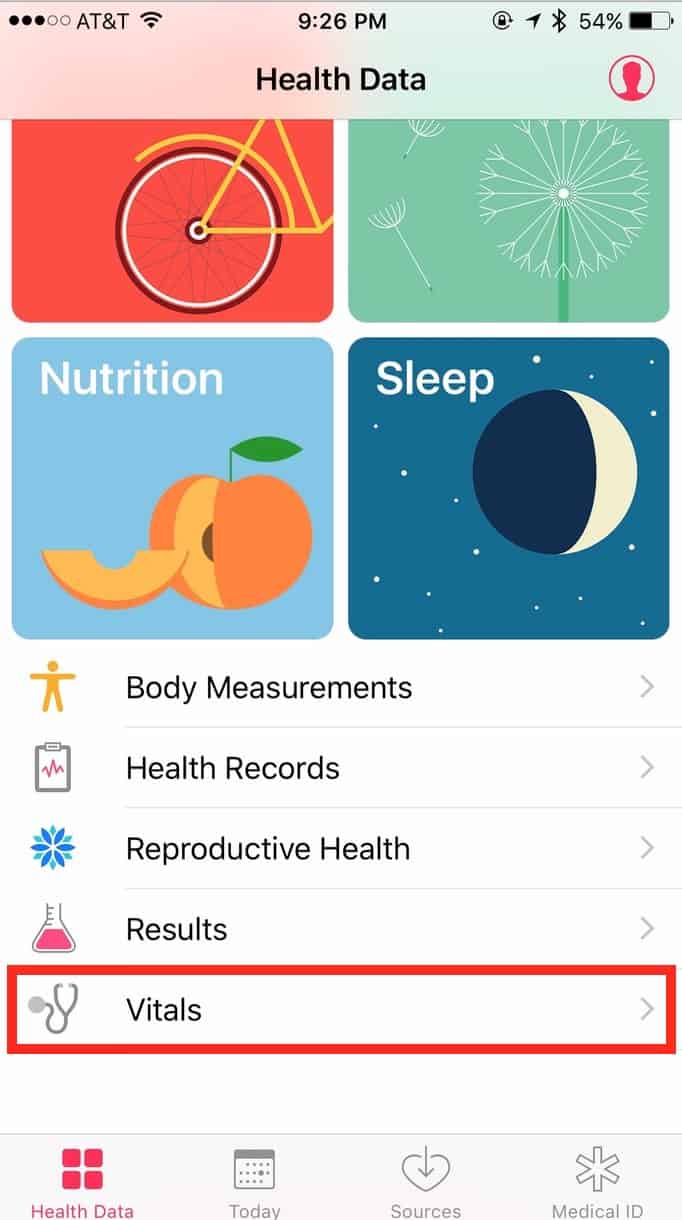
Task: Go to Reproductive Health
Action: (340, 849)
